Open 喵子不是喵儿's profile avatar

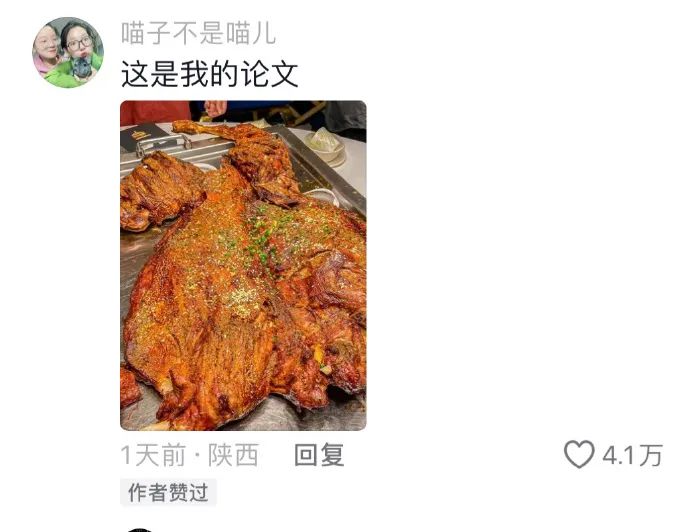(67, 53)
